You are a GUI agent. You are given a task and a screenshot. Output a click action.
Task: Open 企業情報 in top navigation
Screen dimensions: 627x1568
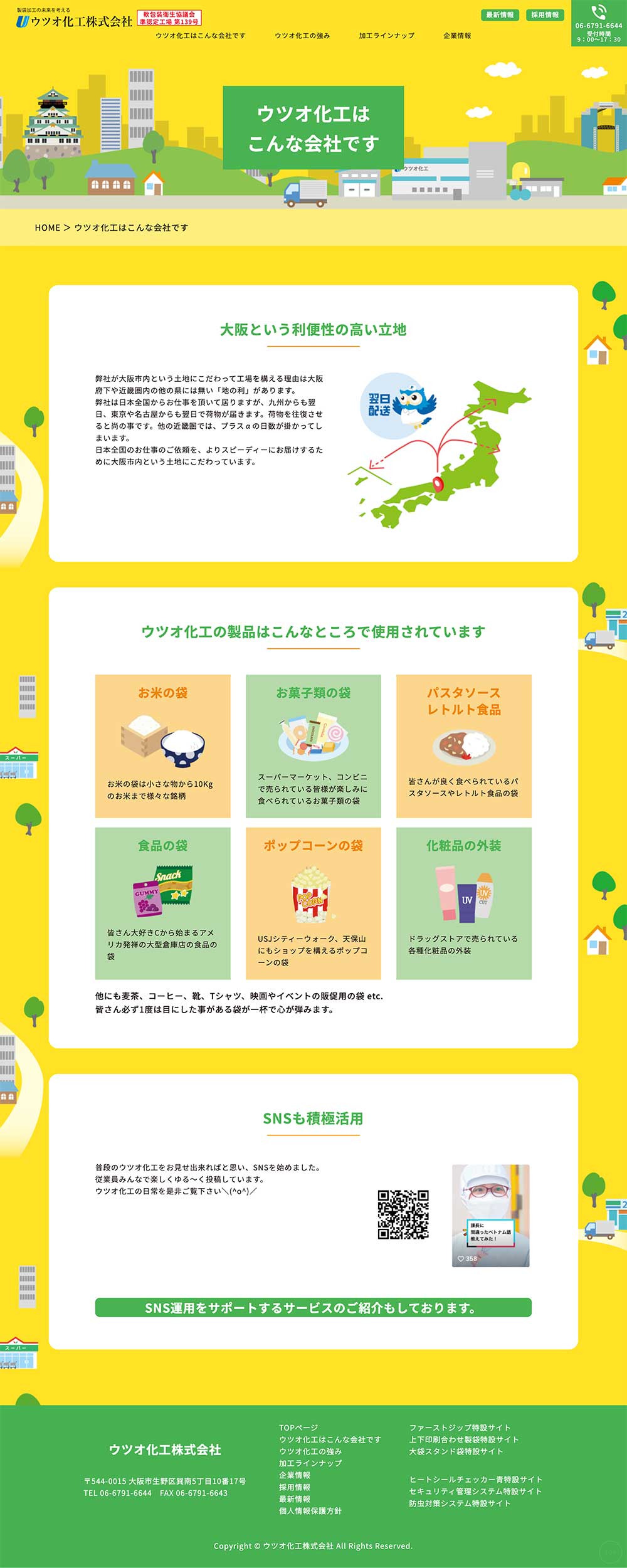457,36
